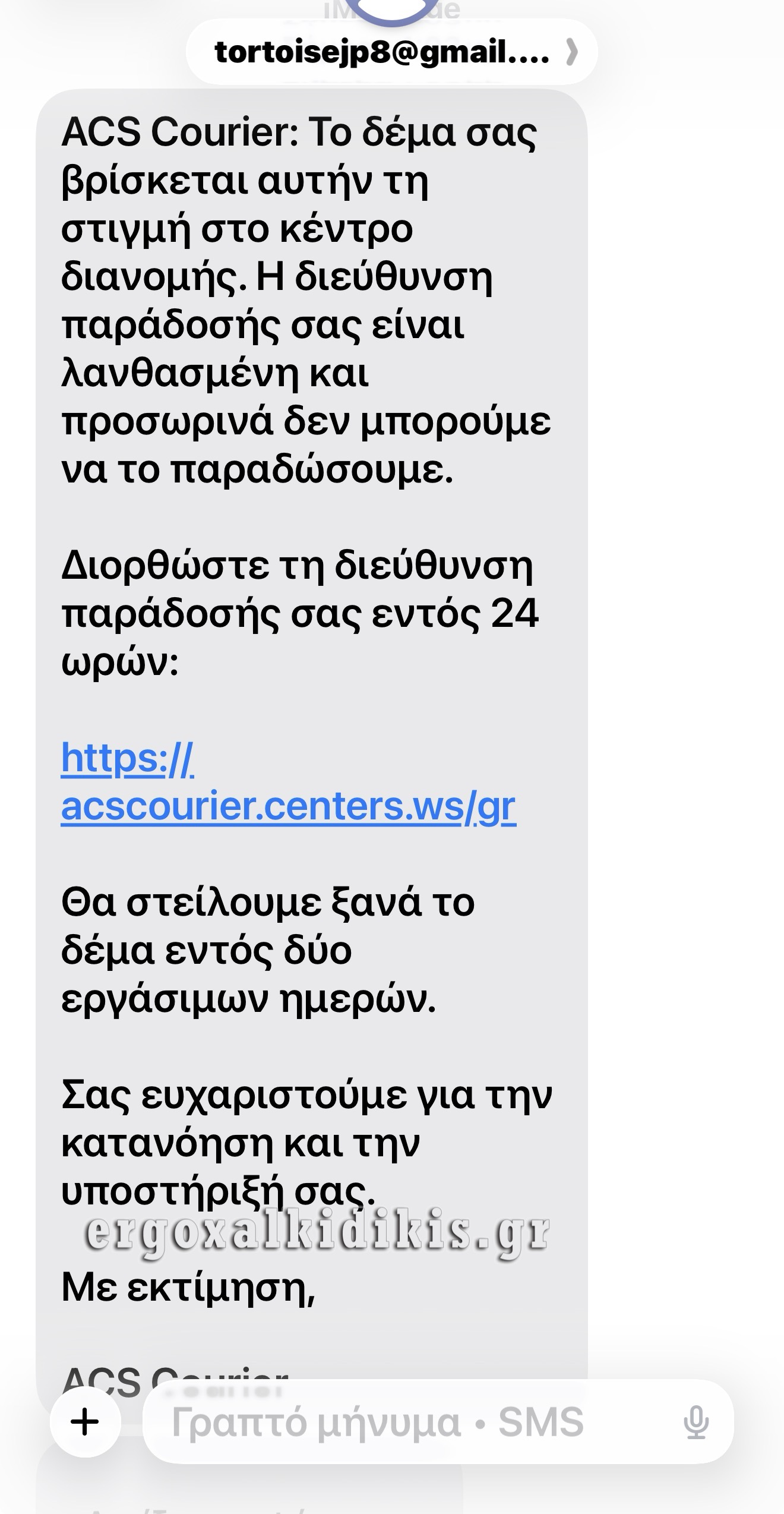Tap the avatar circle above the email address
Image resolution: width=784 pixels, height=1514 pixels.
point(392,9)
